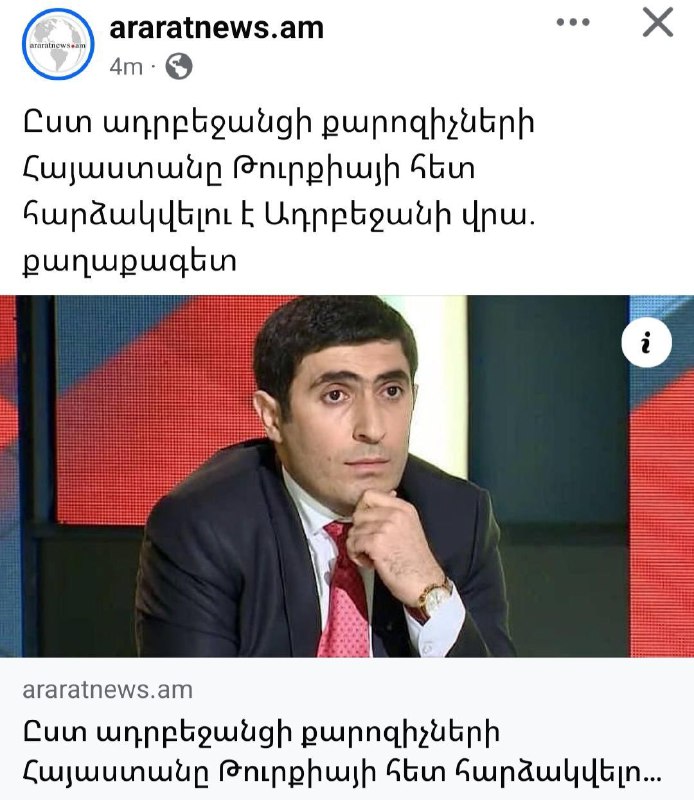Open the post's three-dot options menu
The height and width of the screenshot is (800, 694).
tap(573, 22)
